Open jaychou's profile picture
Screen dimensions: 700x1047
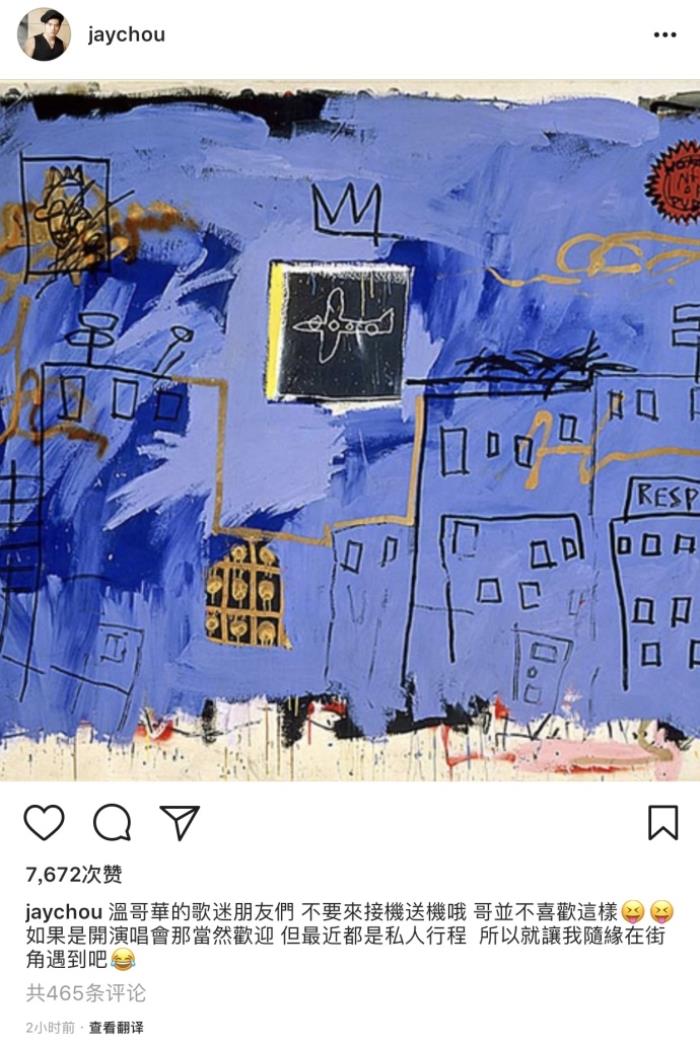tap(43, 34)
